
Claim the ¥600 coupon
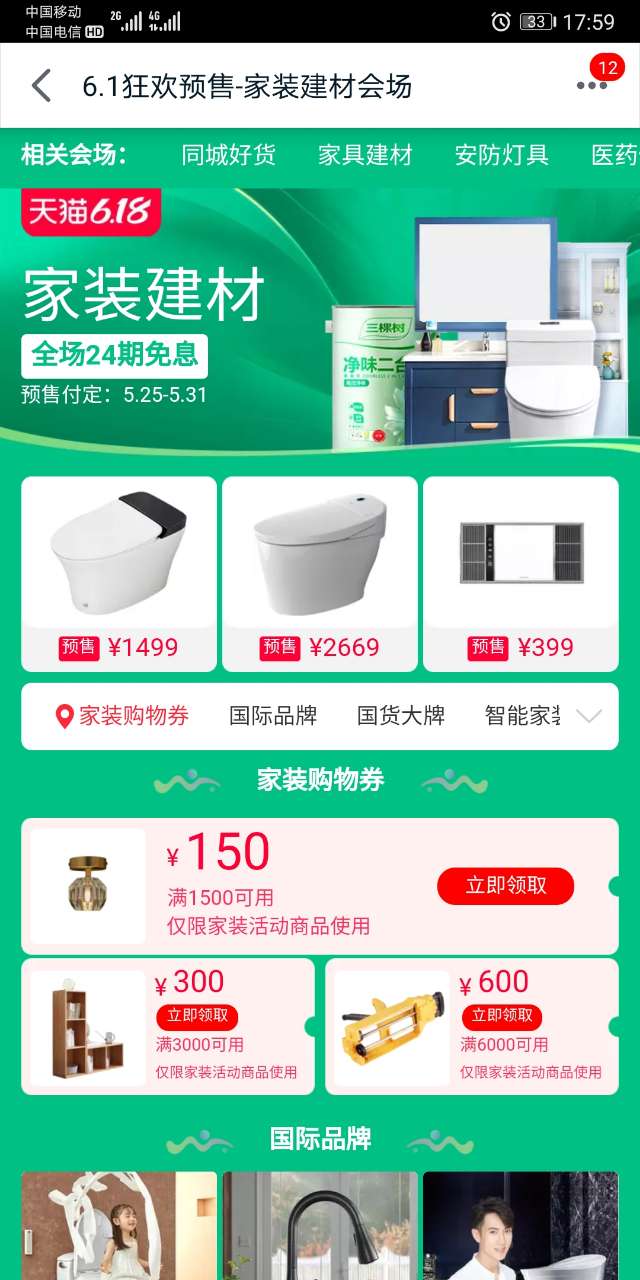coord(501,1017)
